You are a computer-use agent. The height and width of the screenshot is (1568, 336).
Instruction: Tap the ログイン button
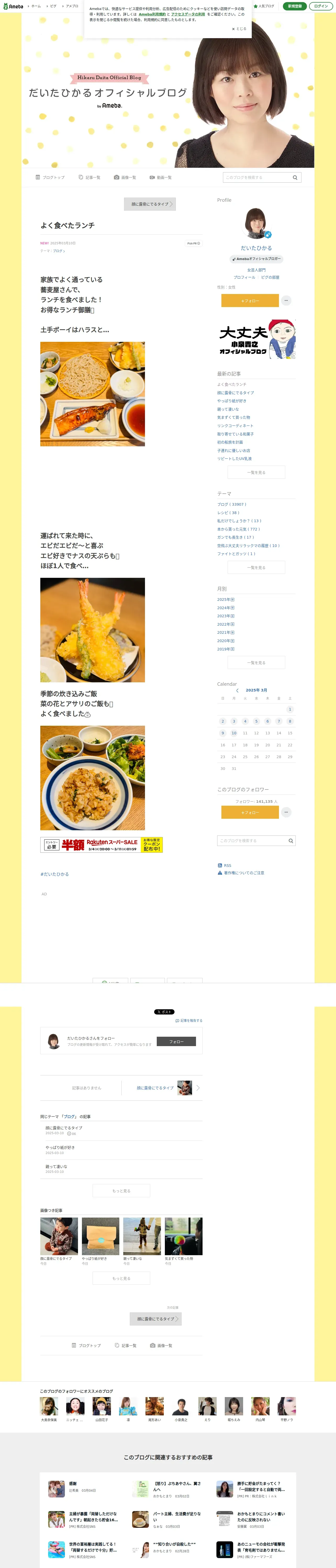321,6
